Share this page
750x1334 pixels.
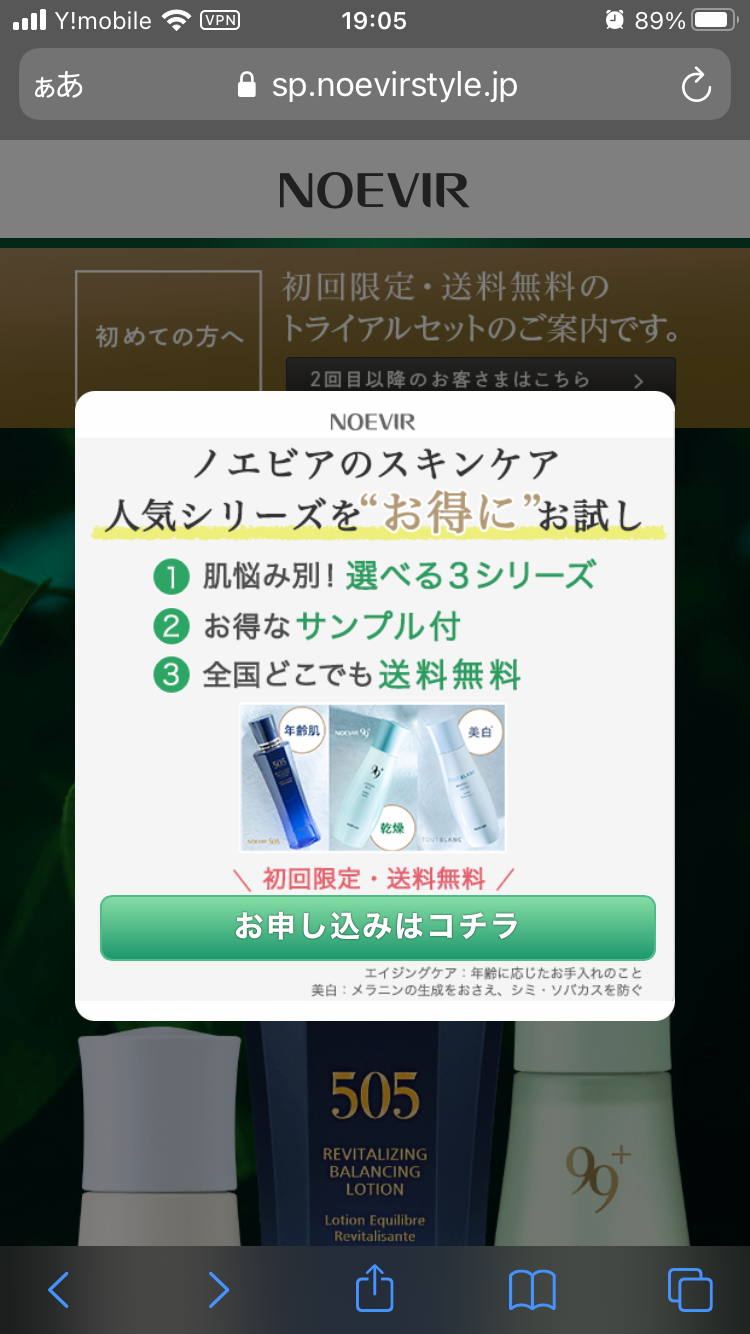375,1290
